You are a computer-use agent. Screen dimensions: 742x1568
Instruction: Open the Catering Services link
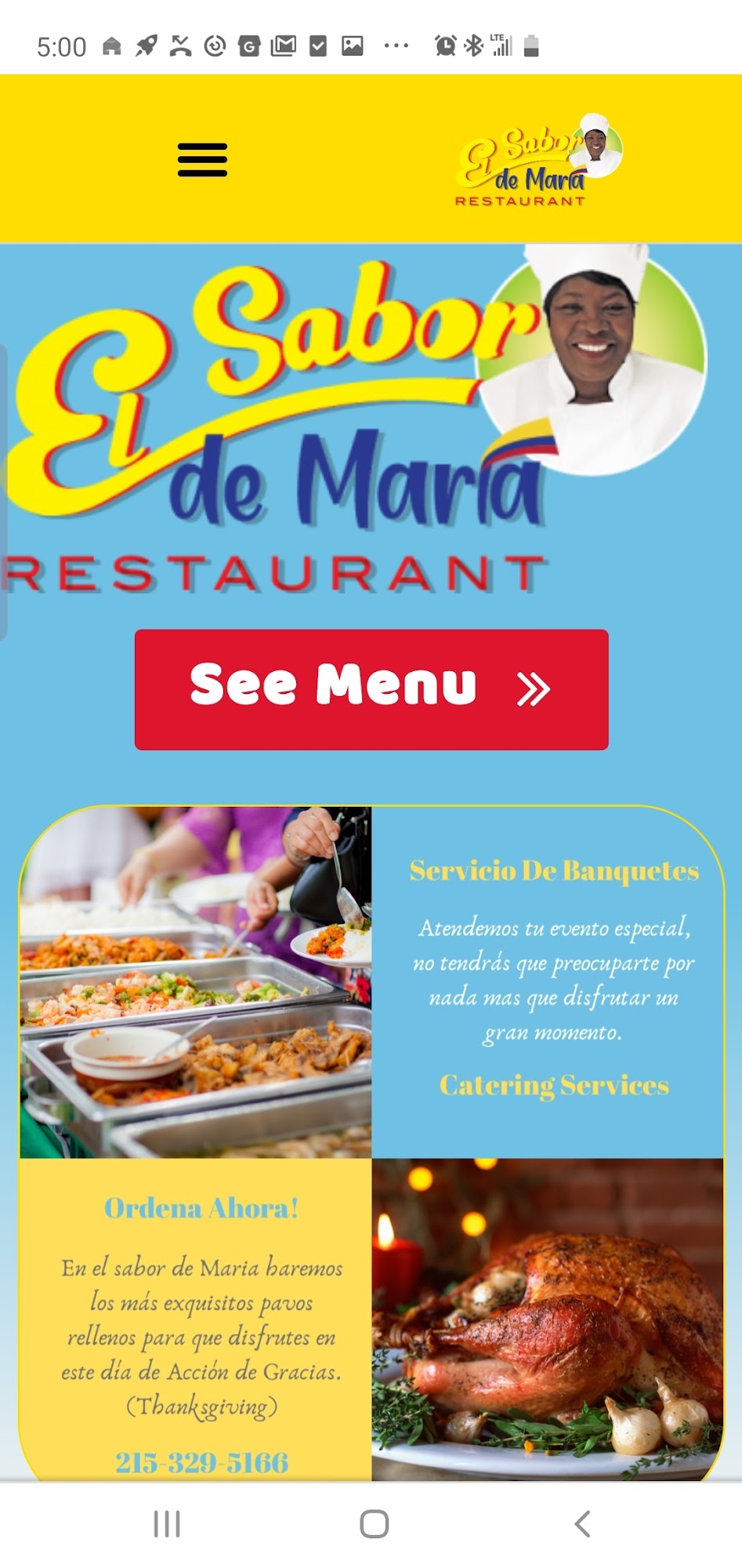click(x=554, y=1085)
